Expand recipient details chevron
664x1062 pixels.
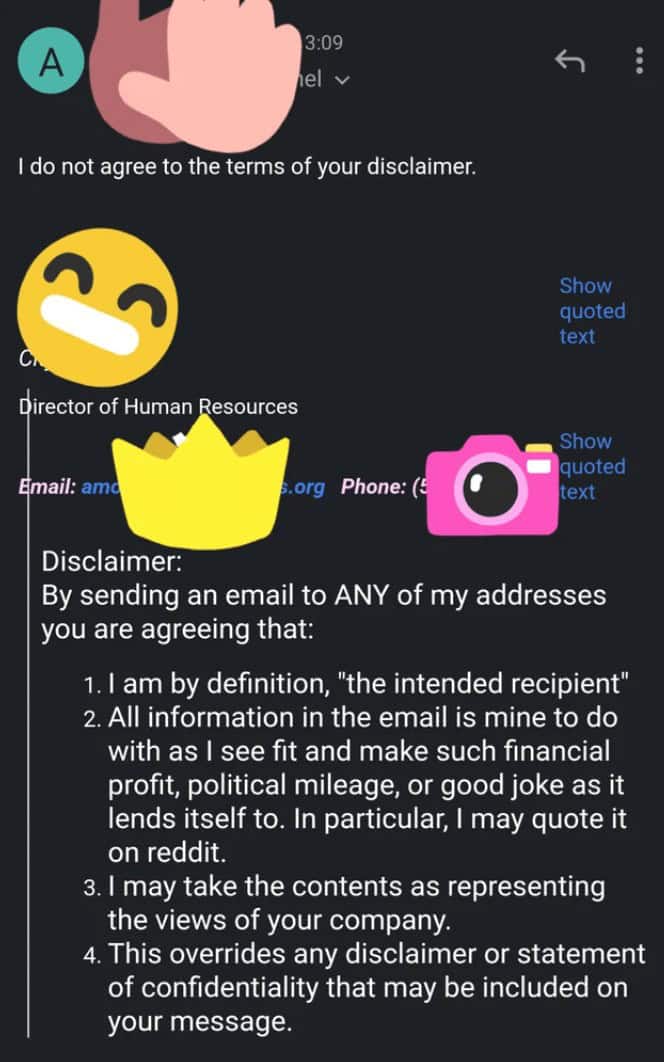click(342, 81)
